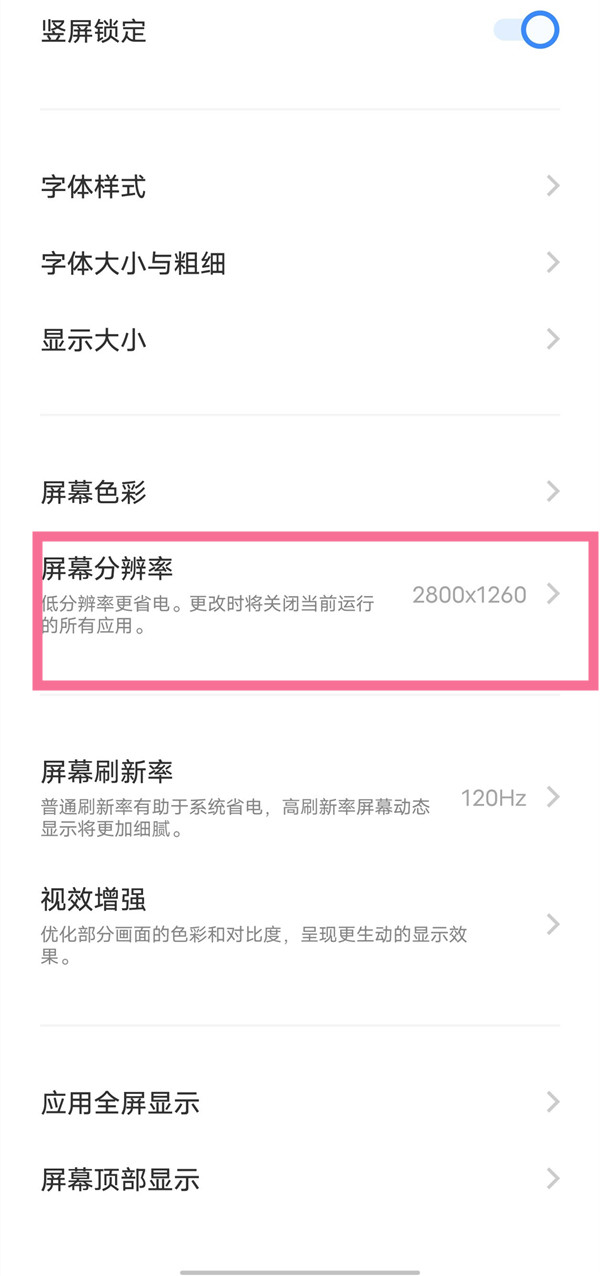The image size is (600, 1276).
Task: Open 应用全屏显示 settings
Action: coord(300,1103)
